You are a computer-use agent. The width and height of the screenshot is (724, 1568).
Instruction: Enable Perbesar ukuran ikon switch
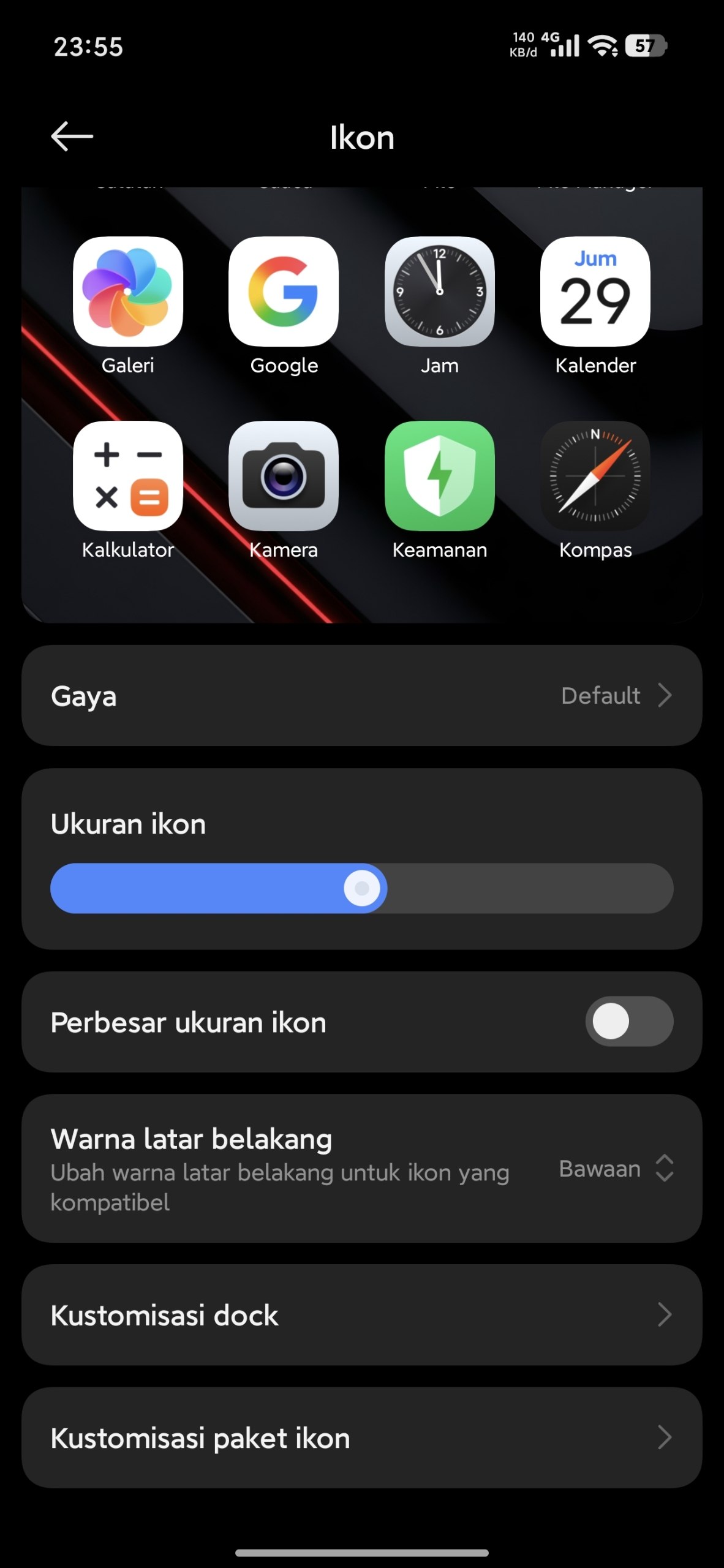629,1021
